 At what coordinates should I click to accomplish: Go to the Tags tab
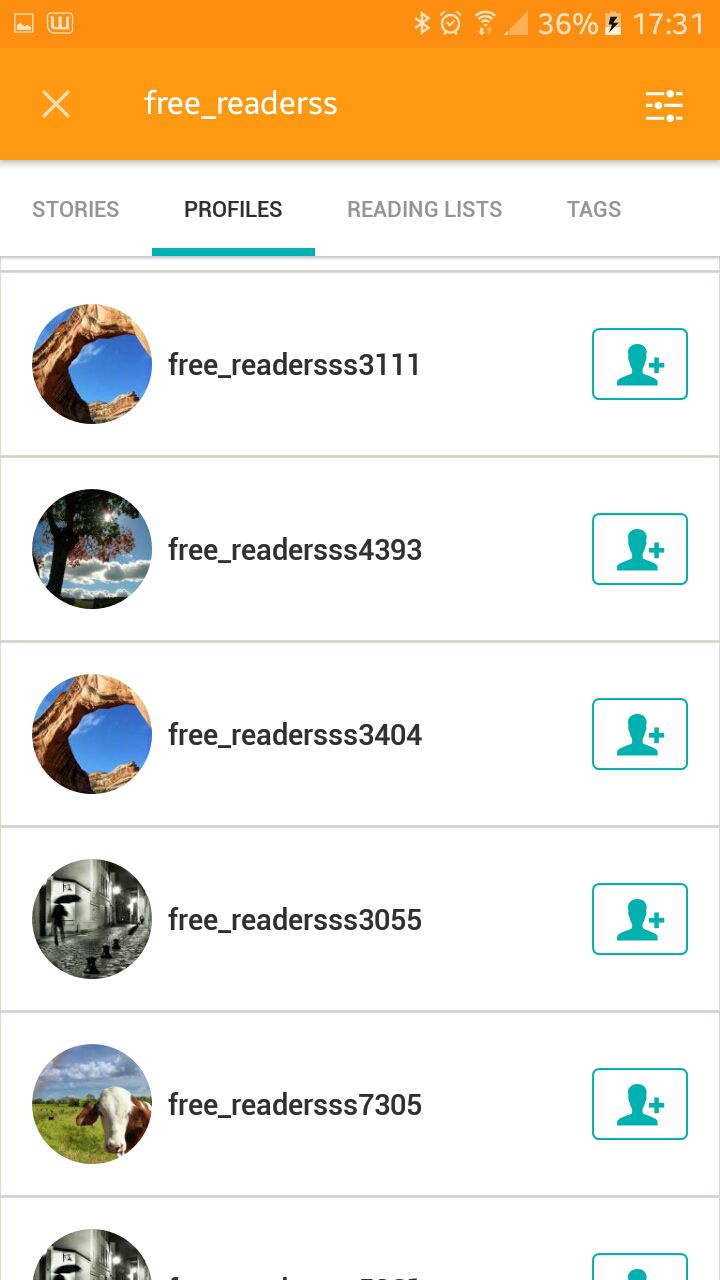click(x=594, y=209)
